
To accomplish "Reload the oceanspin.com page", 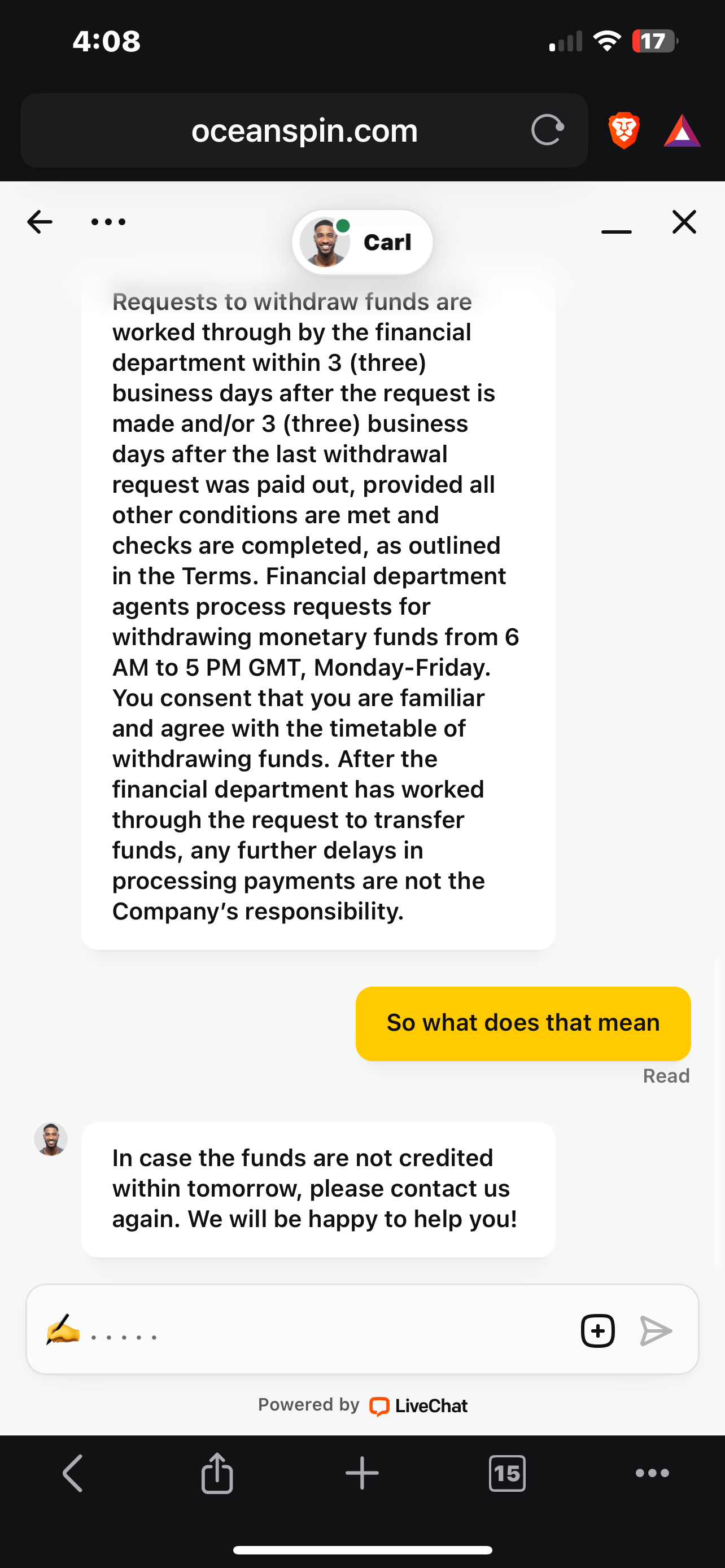I will pos(547,130).
